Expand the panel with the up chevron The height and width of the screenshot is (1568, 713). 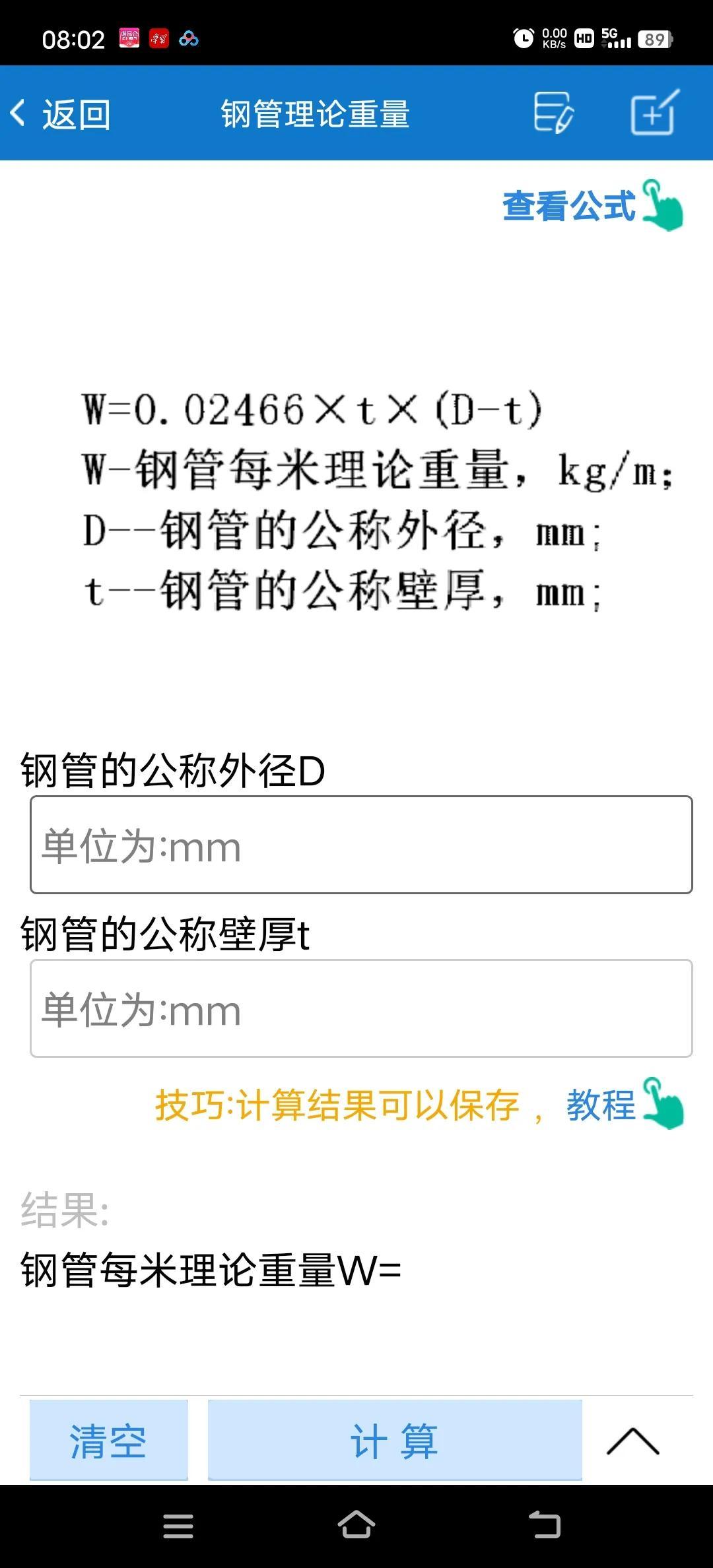click(632, 1441)
